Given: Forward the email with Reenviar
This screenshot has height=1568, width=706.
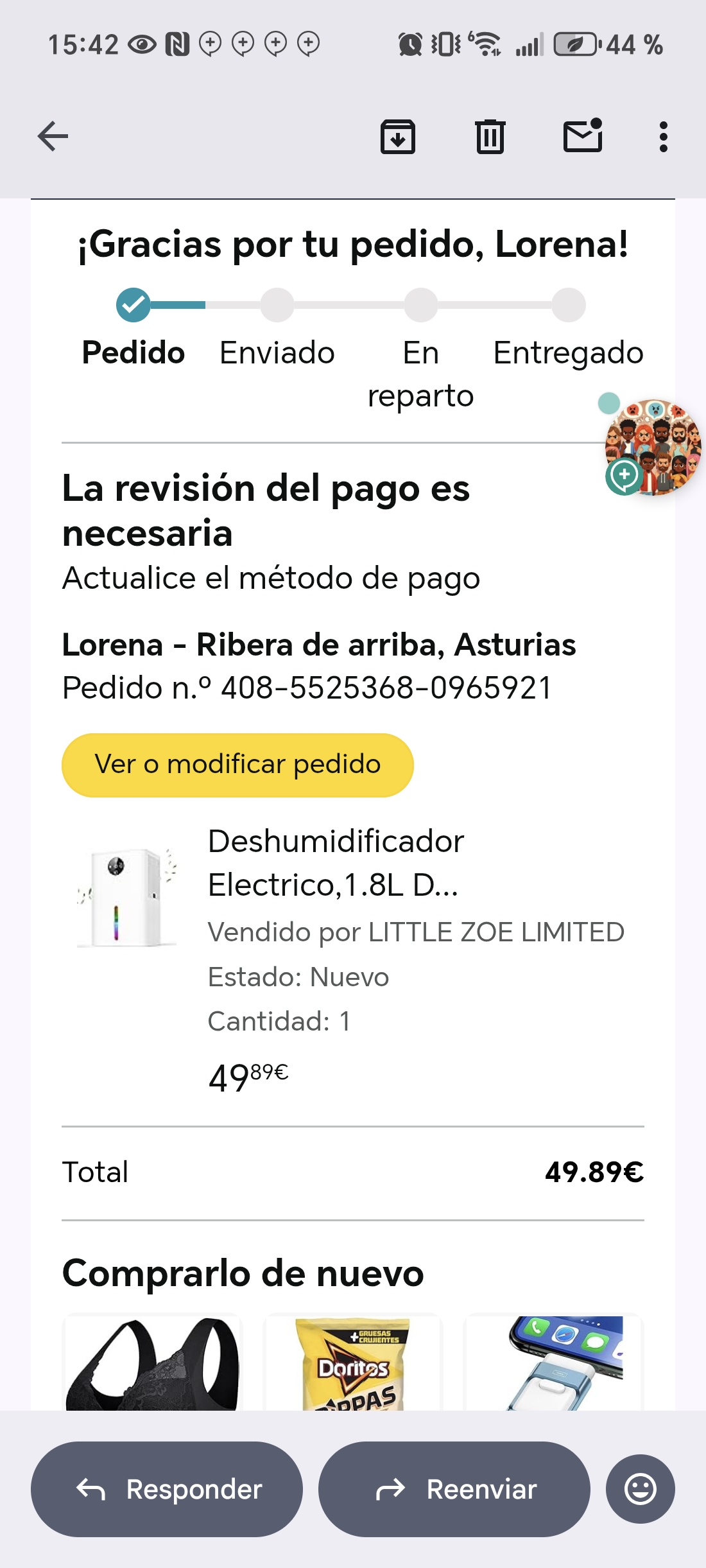Looking at the screenshot, I should coord(454,1489).
